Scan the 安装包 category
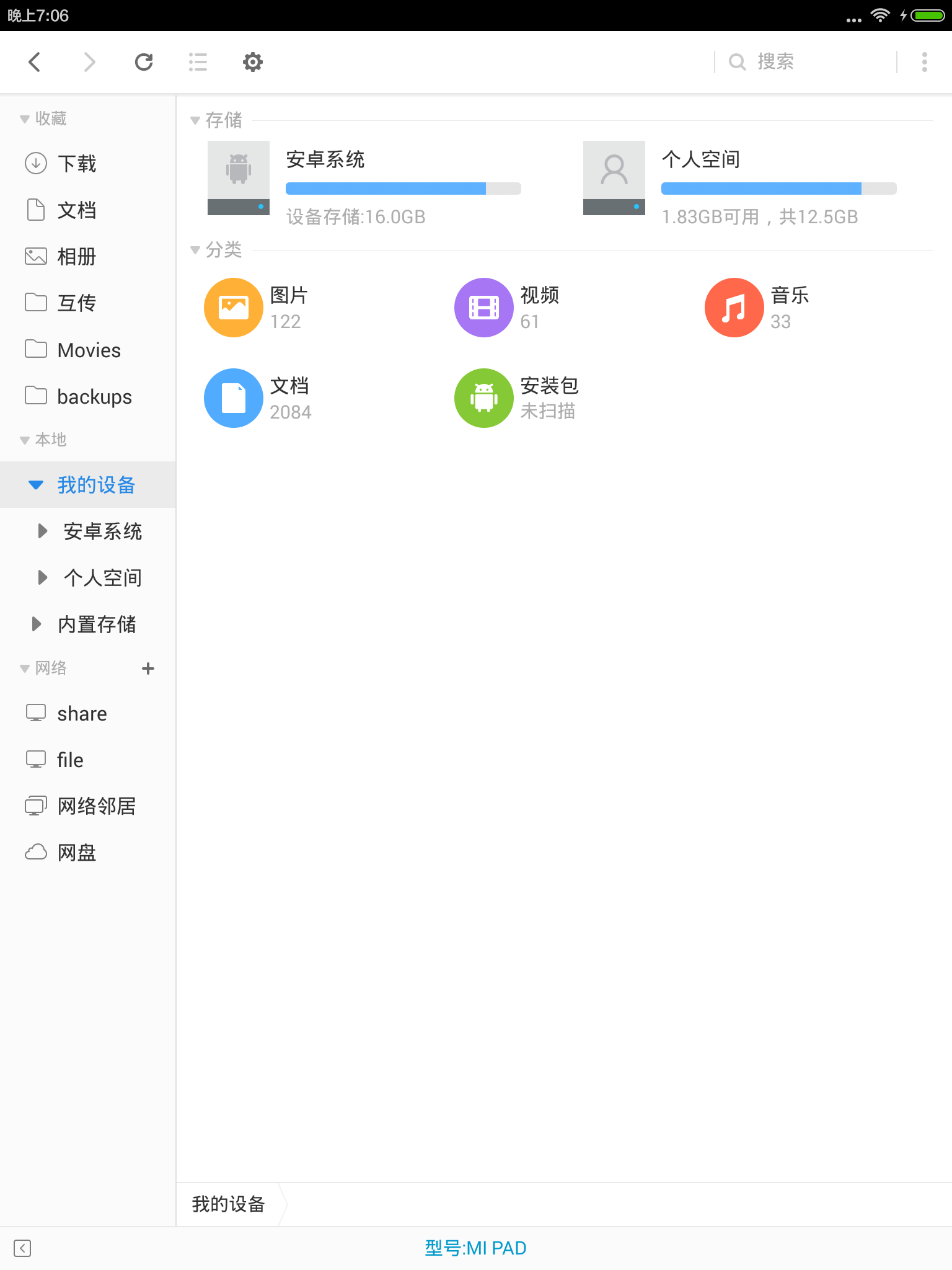Screen dimensions: 952x1270 click(x=484, y=397)
